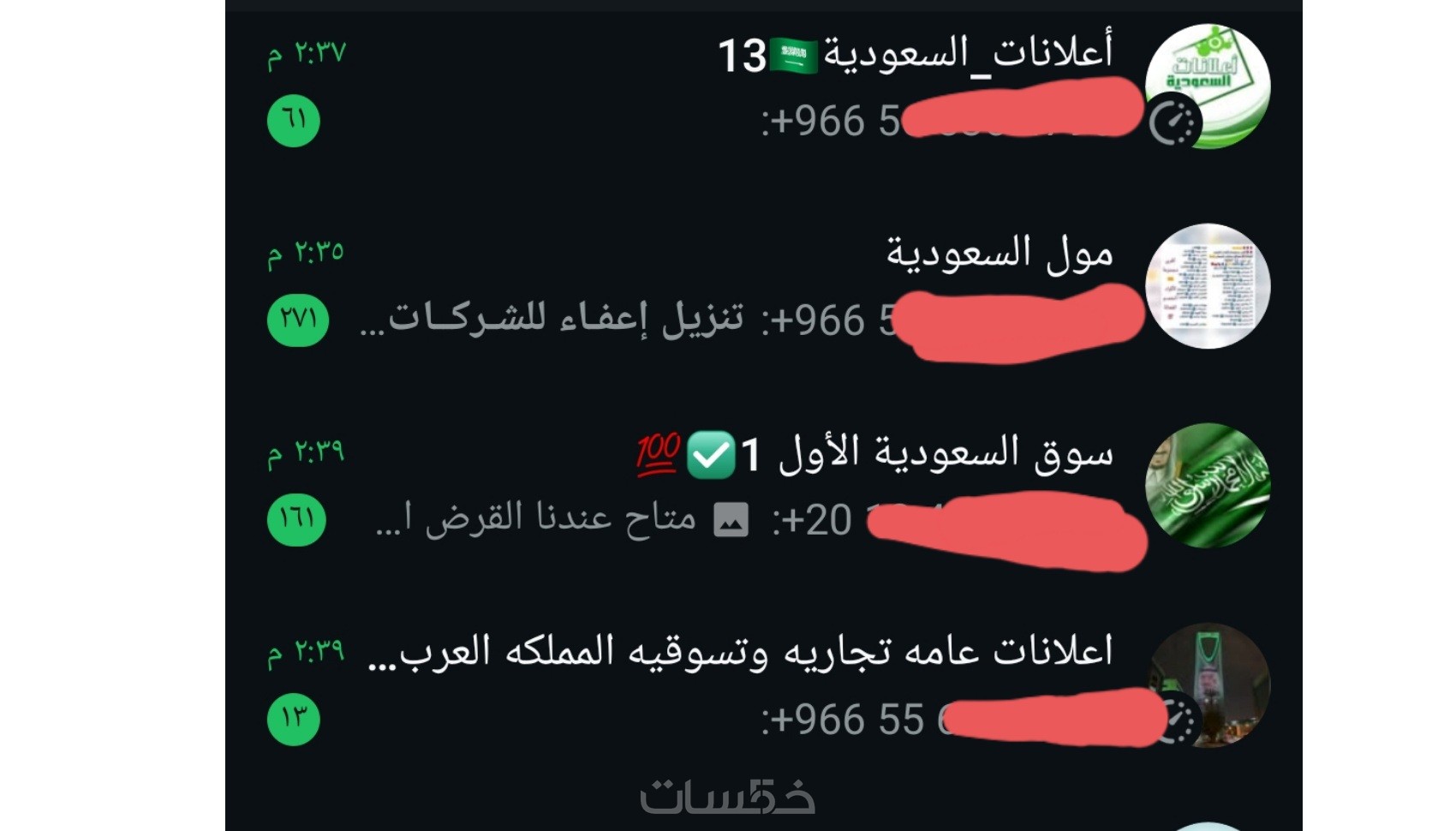Viewport: 1456px width, 831px height.
Task: View مول السعودية group profile picture
Action: pos(1207,286)
